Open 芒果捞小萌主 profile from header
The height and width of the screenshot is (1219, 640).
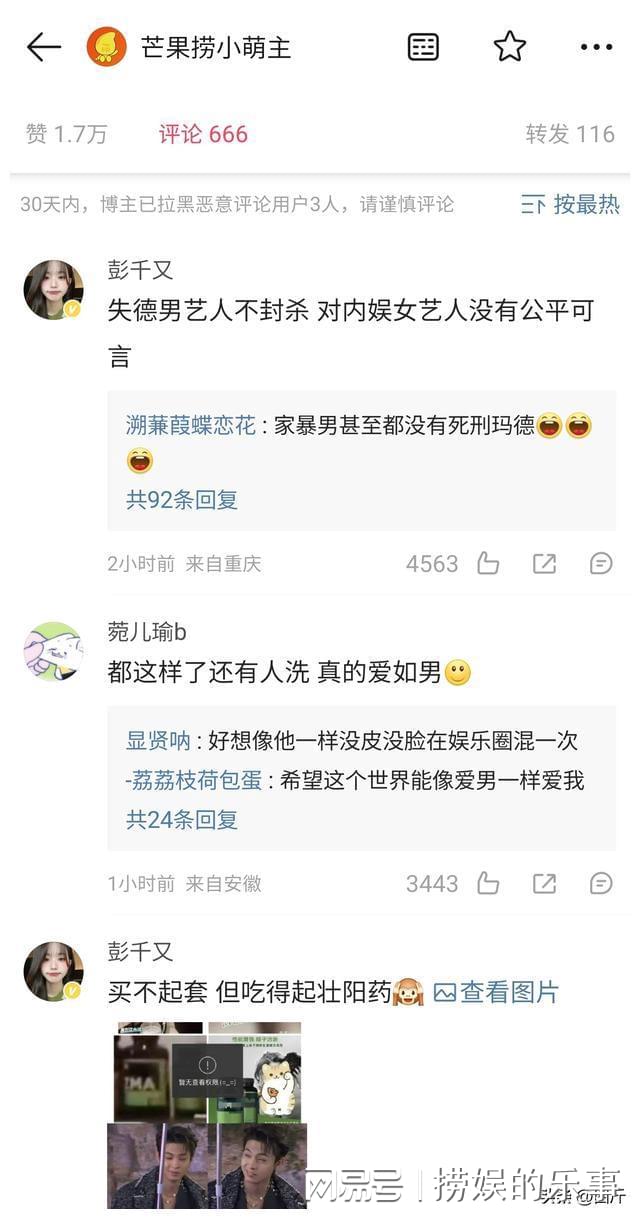point(215,47)
